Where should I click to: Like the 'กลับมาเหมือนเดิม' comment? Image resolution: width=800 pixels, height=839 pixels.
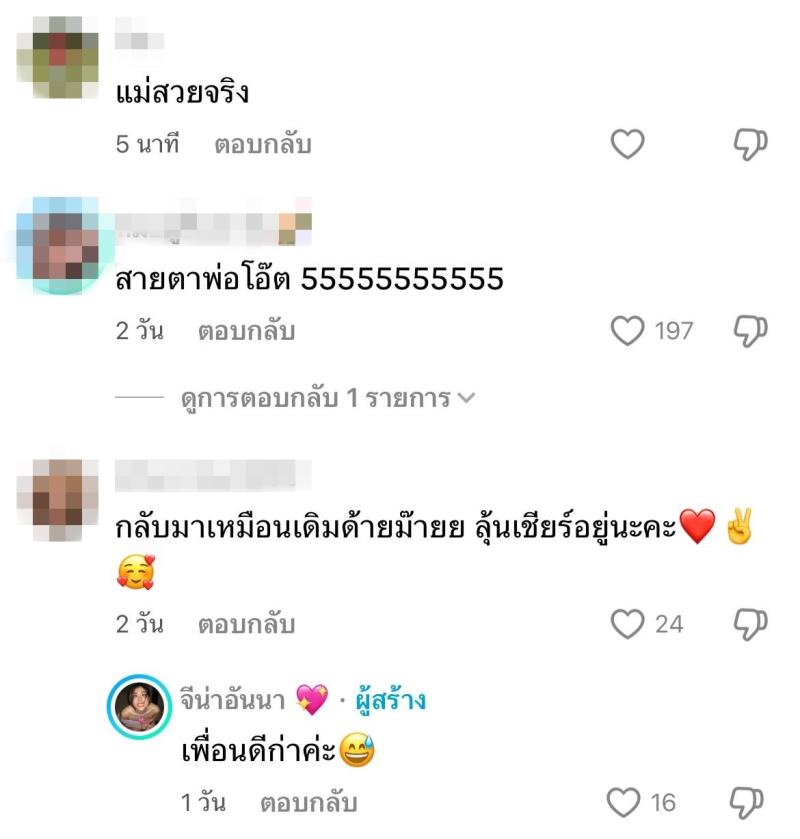(627, 625)
